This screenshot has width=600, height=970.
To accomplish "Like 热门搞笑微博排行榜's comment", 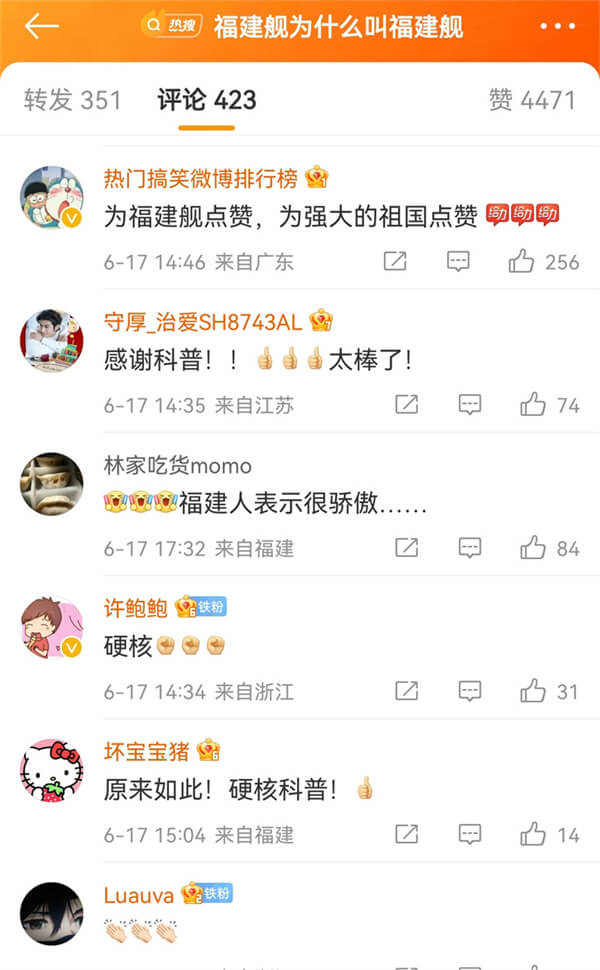I will pos(522,262).
